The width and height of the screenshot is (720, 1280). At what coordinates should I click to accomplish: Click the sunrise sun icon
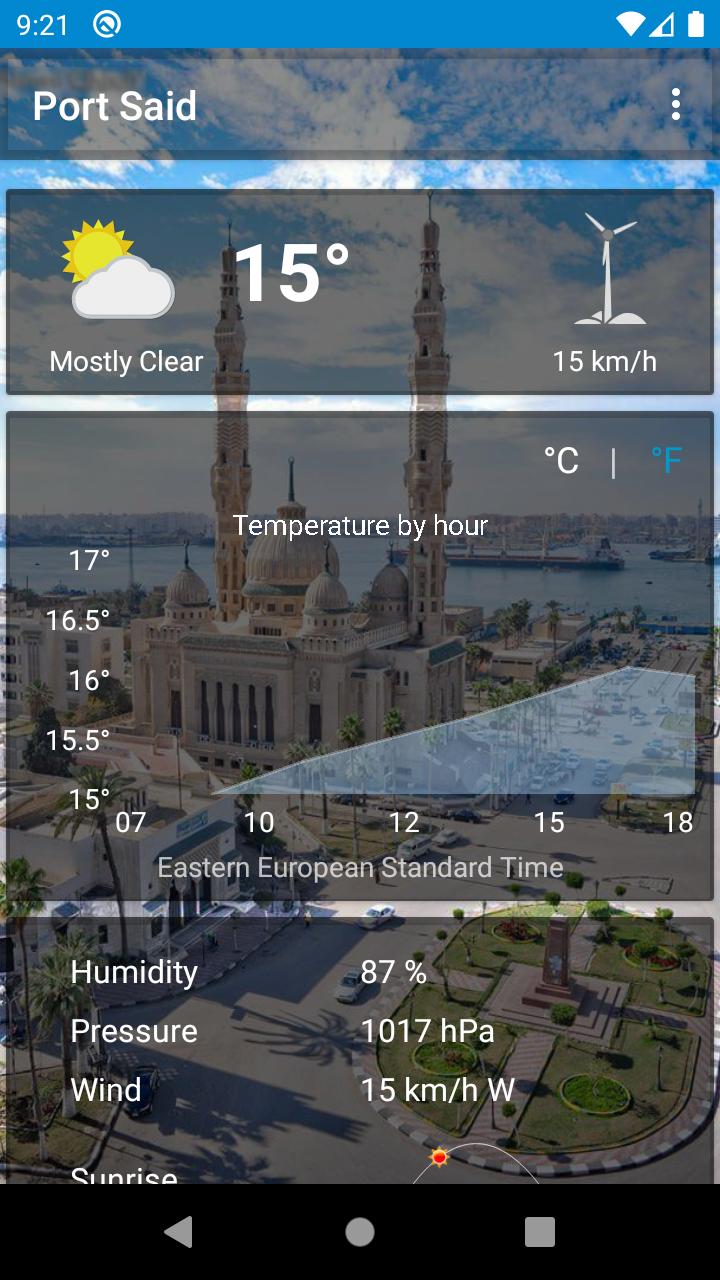point(440,1157)
